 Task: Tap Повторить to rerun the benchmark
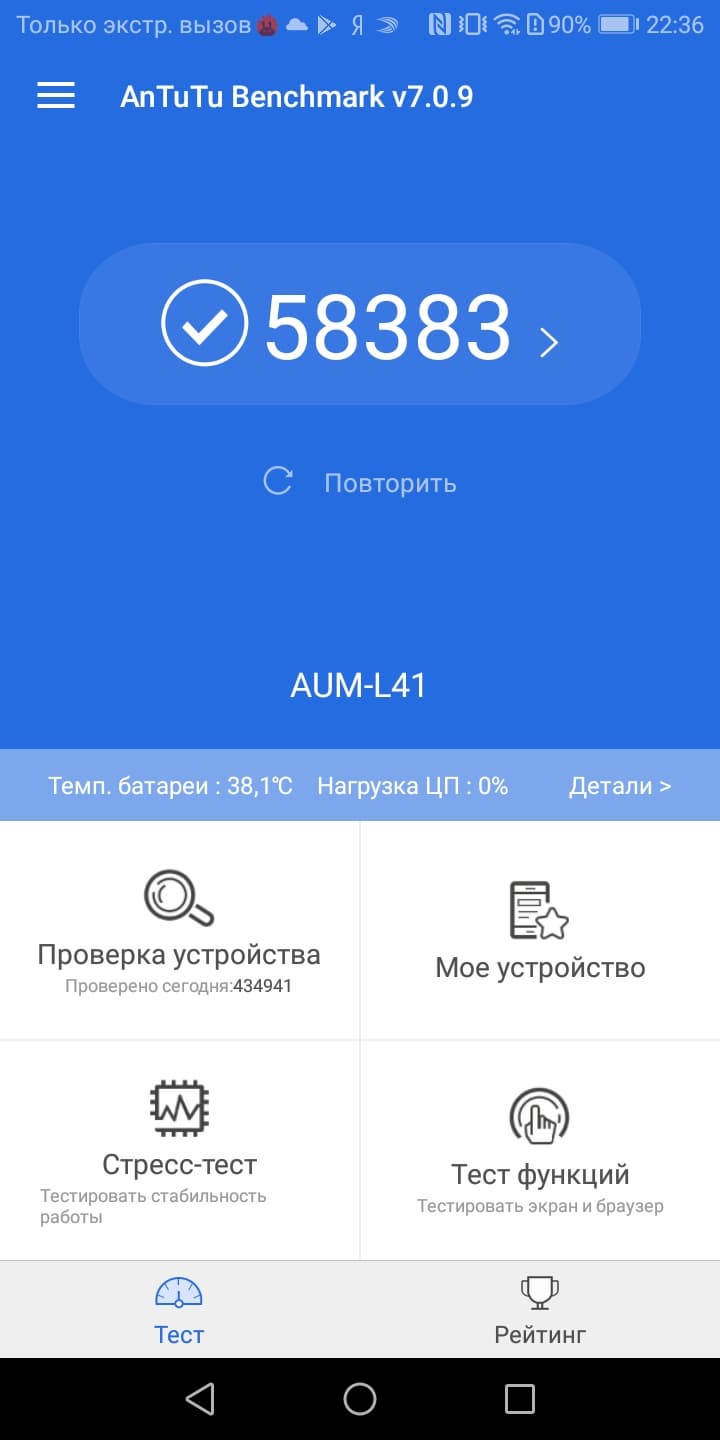coord(360,483)
